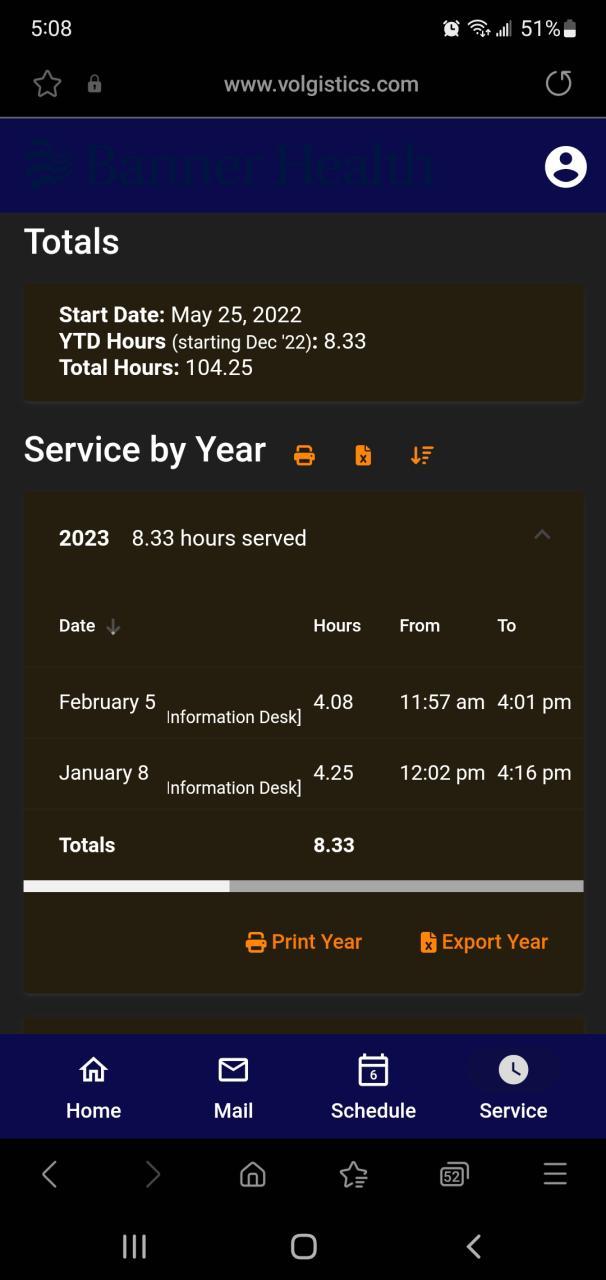Tap Export Year for 2023

pyautogui.click(x=484, y=942)
